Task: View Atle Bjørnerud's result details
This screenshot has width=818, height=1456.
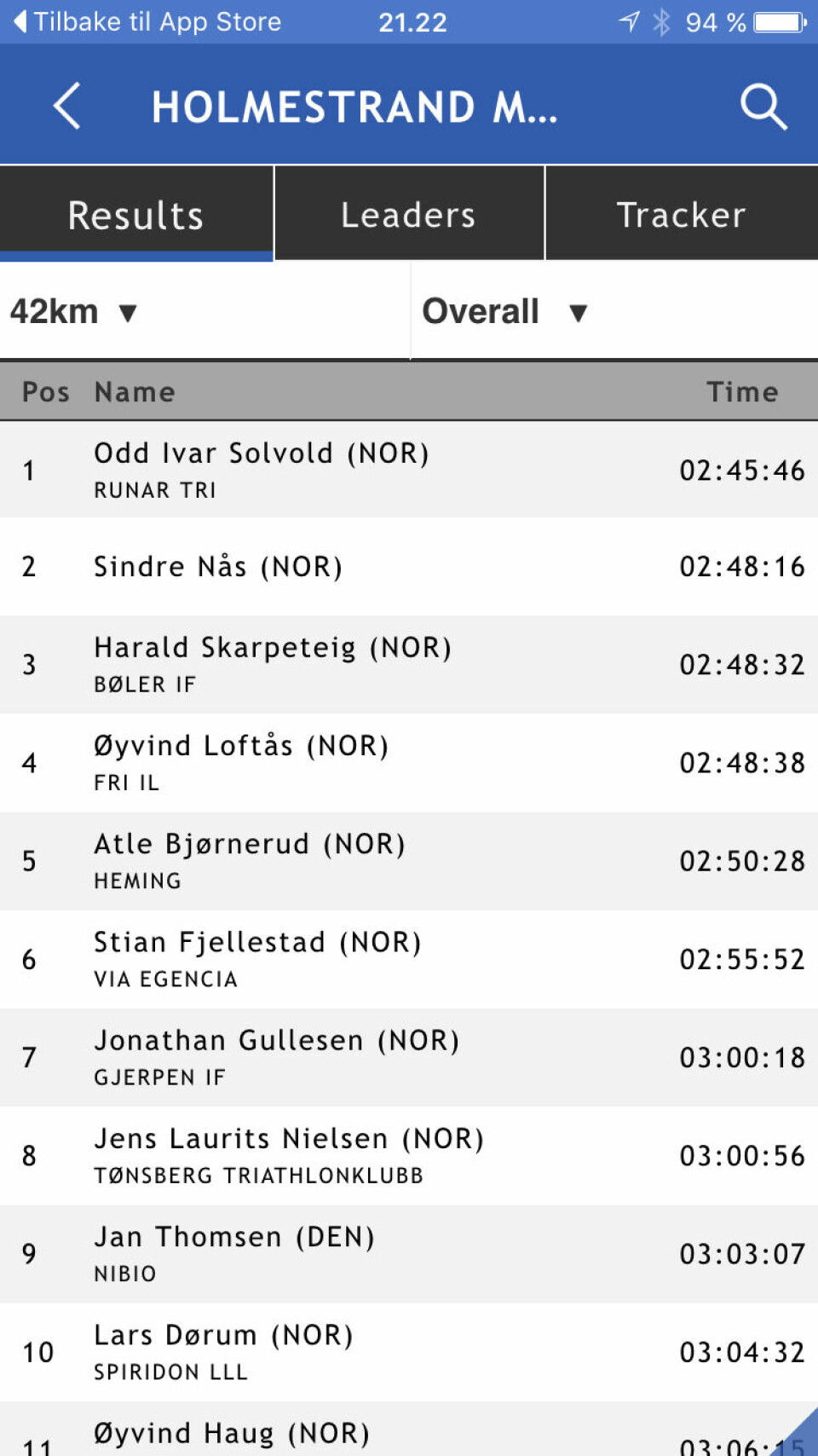Action: tap(407, 860)
